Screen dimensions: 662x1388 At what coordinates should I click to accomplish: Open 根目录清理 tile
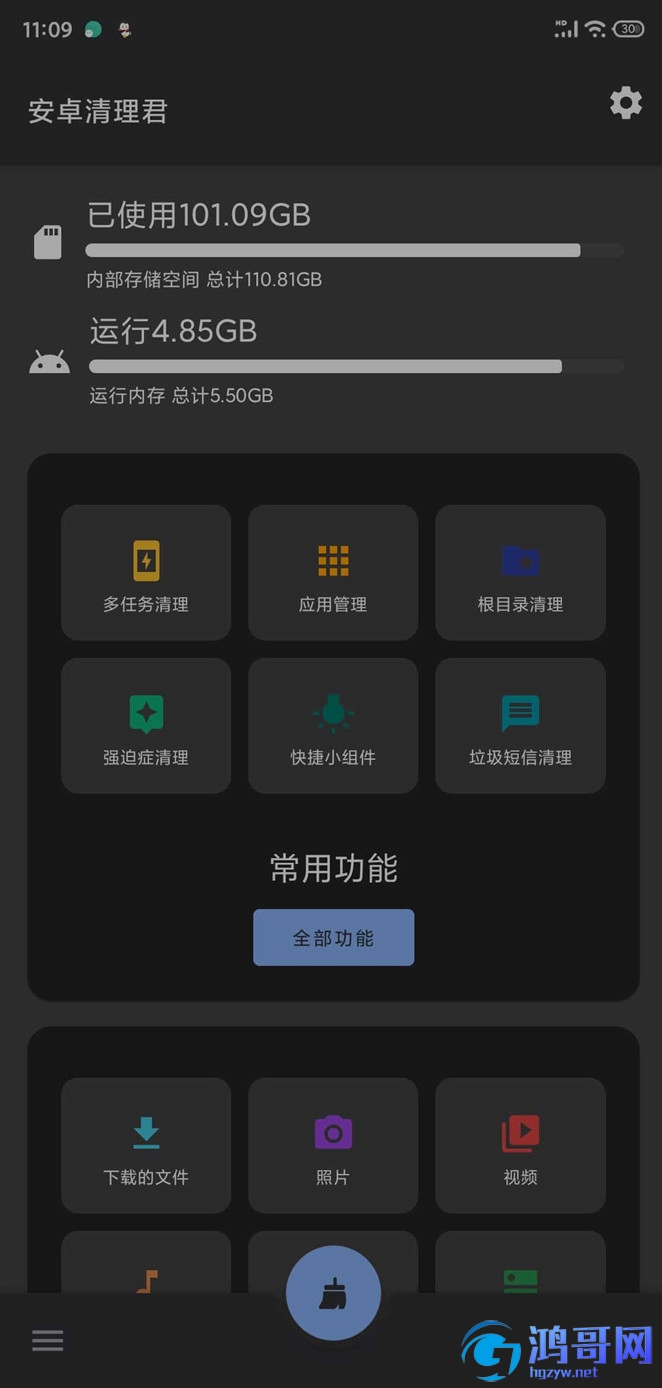pos(520,573)
